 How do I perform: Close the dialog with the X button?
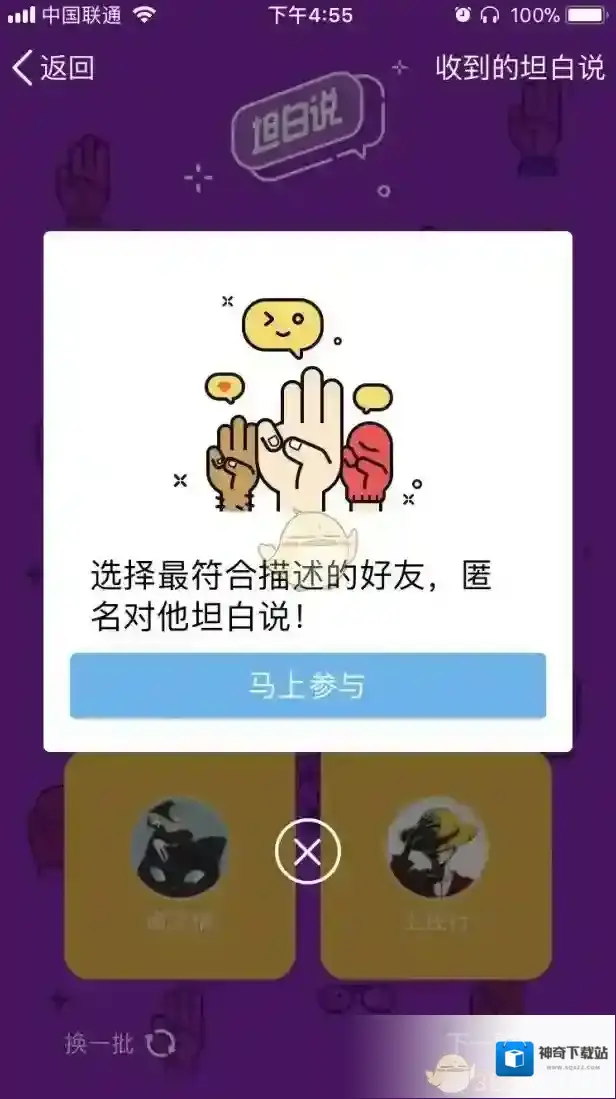[x=308, y=852]
